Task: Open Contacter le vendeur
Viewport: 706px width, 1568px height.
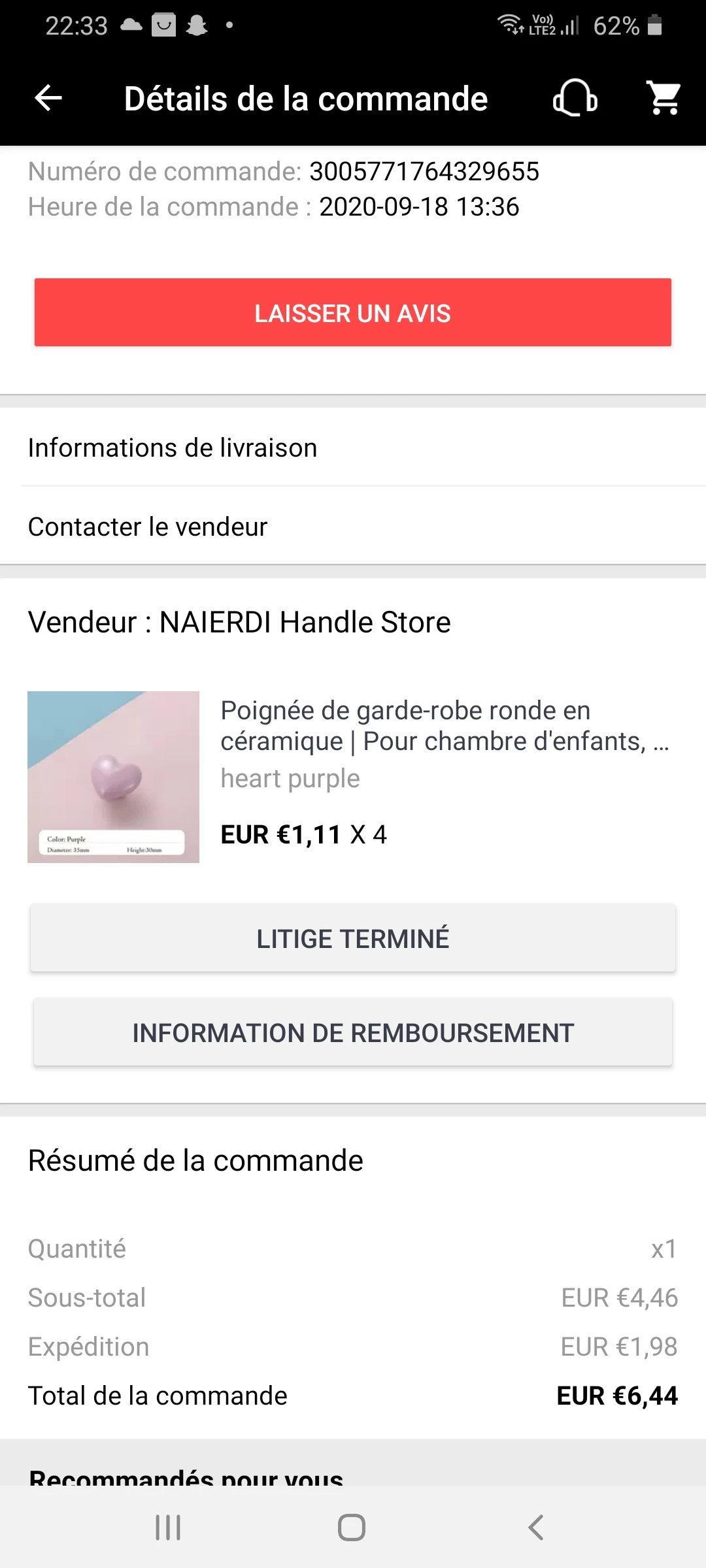Action: tap(148, 527)
